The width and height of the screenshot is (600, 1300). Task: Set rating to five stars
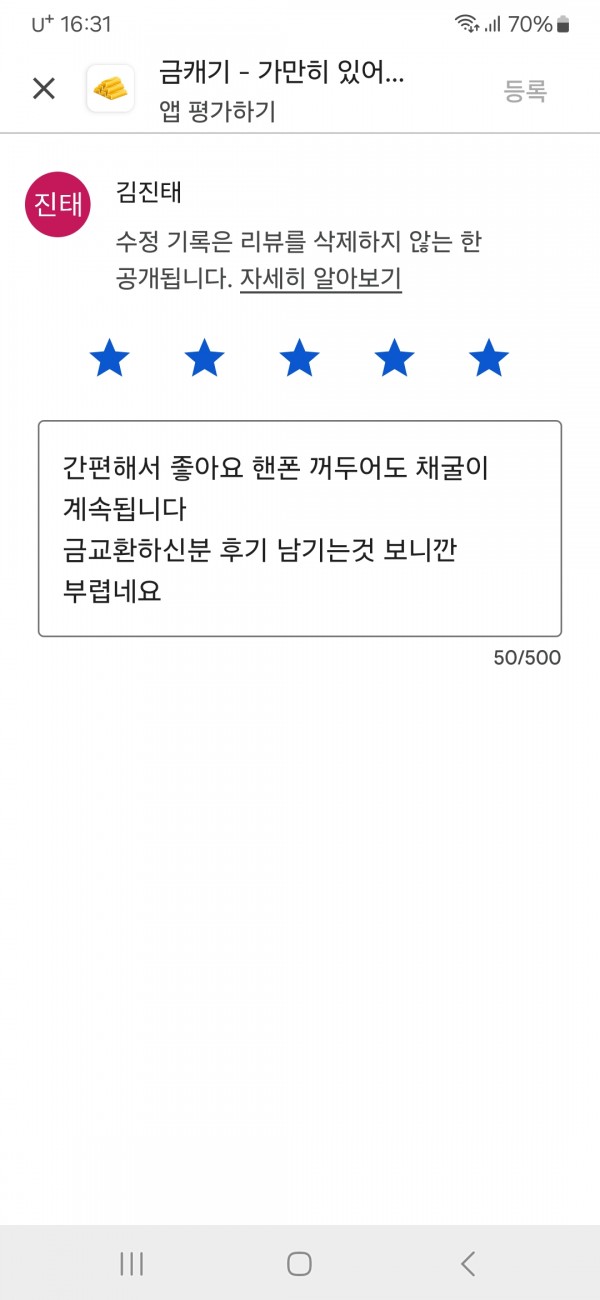(x=489, y=358)
